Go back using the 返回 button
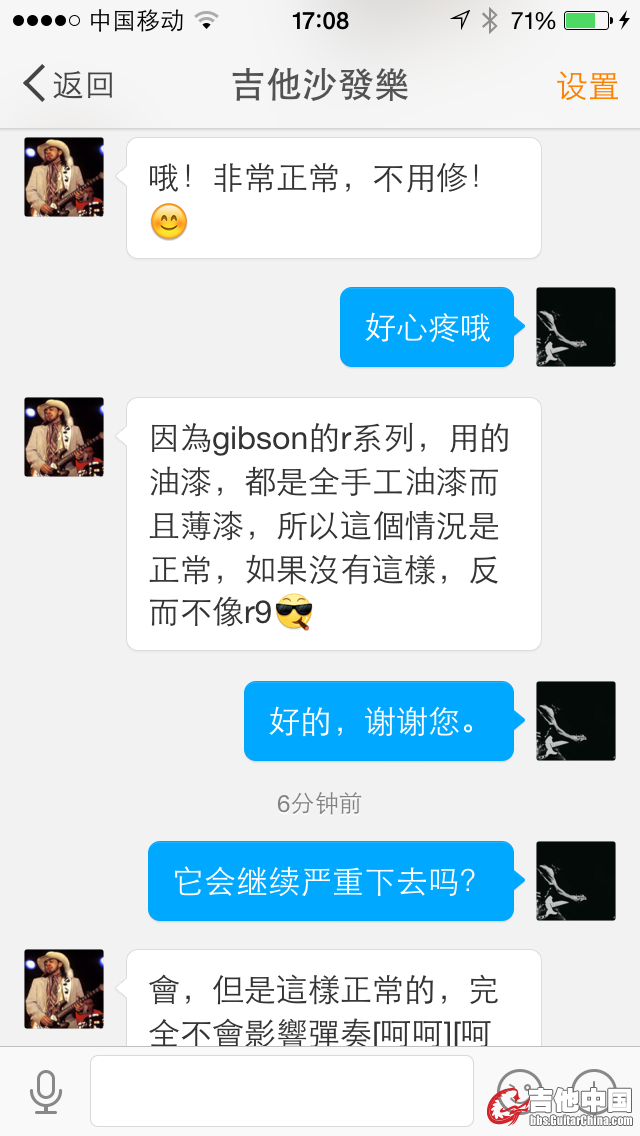The height and width of the screenshot is (1136, 640). [x=68, y=85]
